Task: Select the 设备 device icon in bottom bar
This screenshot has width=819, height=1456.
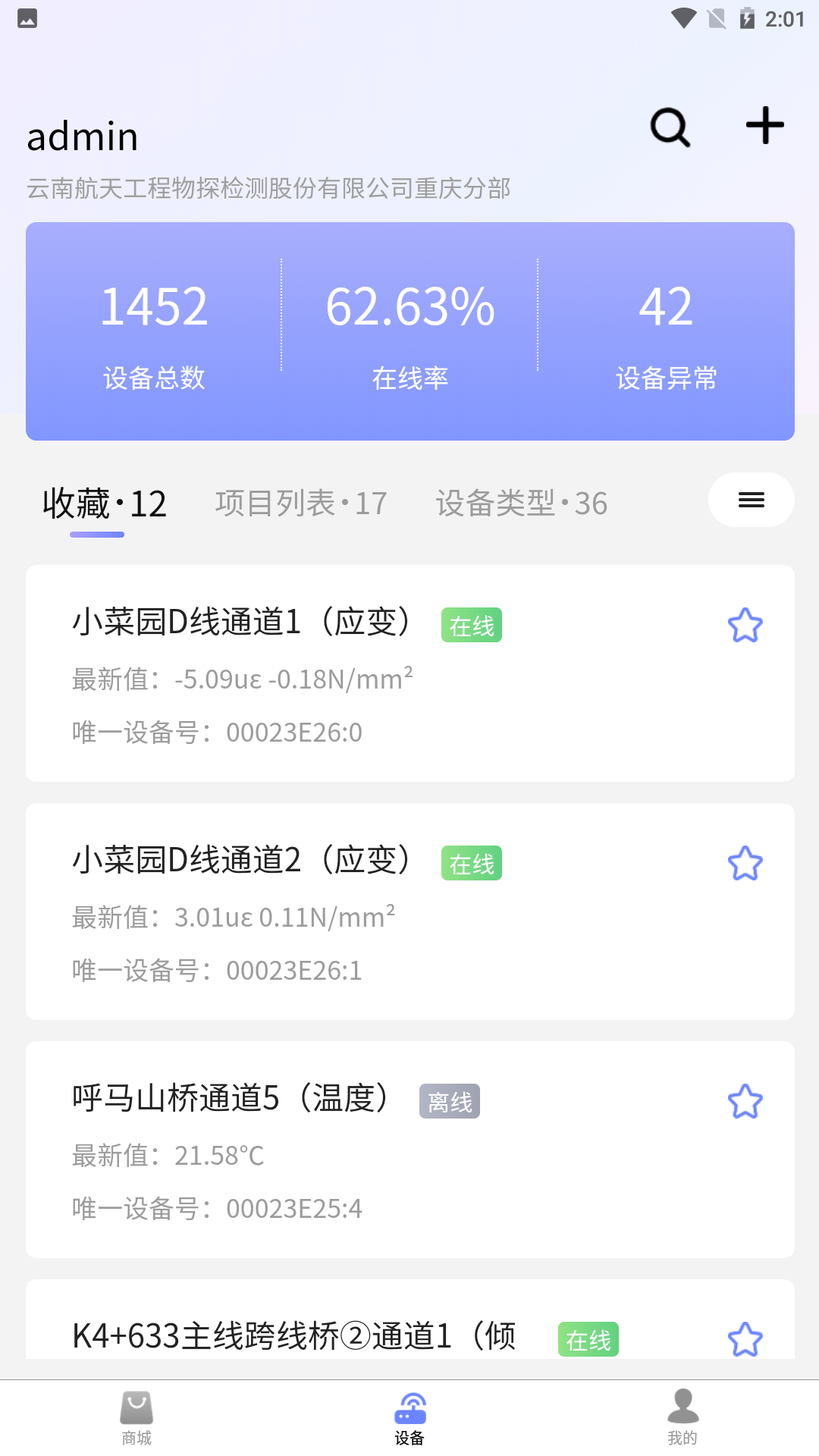Action: click(x=409, y=1410)
